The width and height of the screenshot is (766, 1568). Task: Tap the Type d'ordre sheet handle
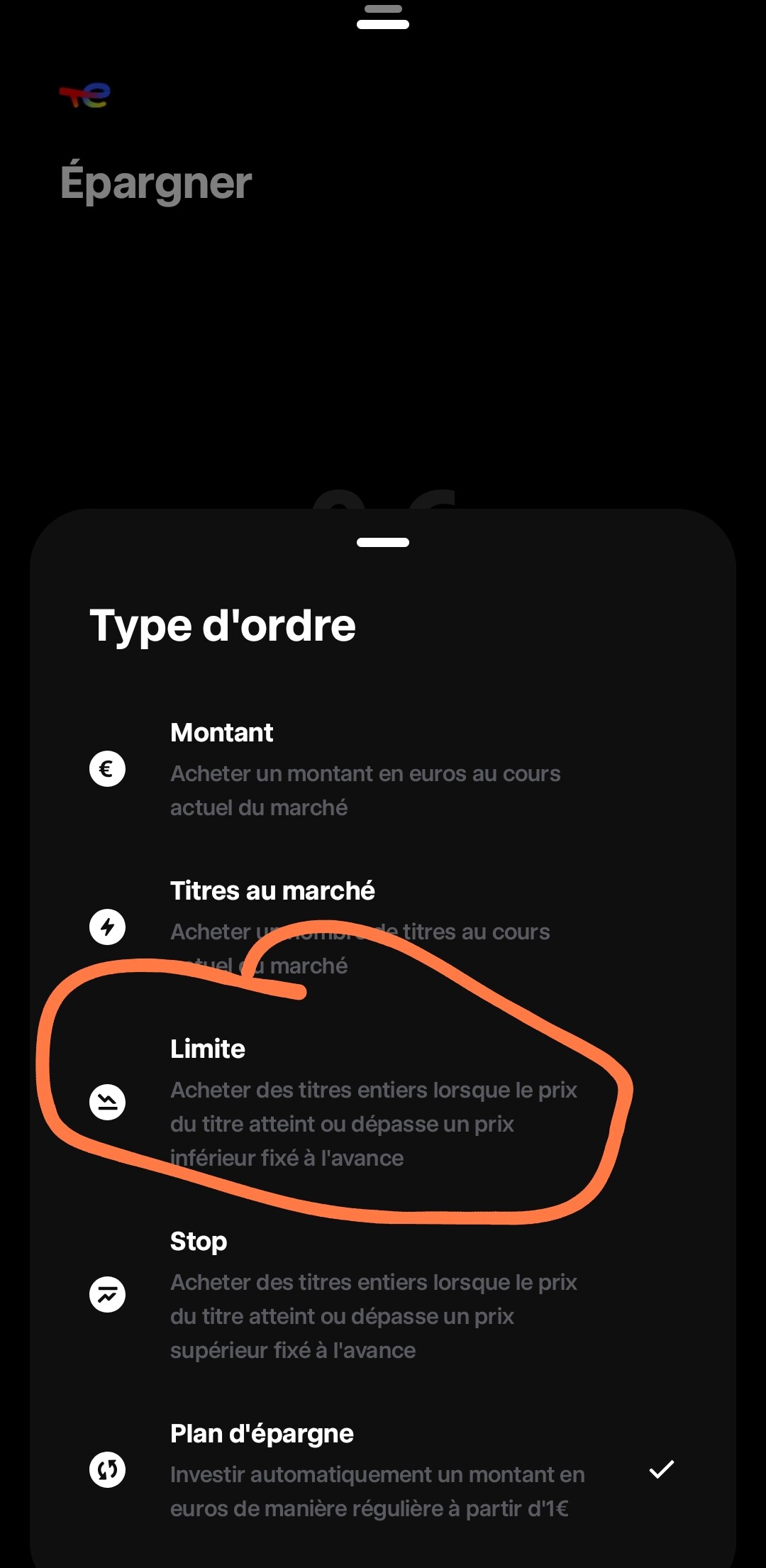tap(383, 543)
